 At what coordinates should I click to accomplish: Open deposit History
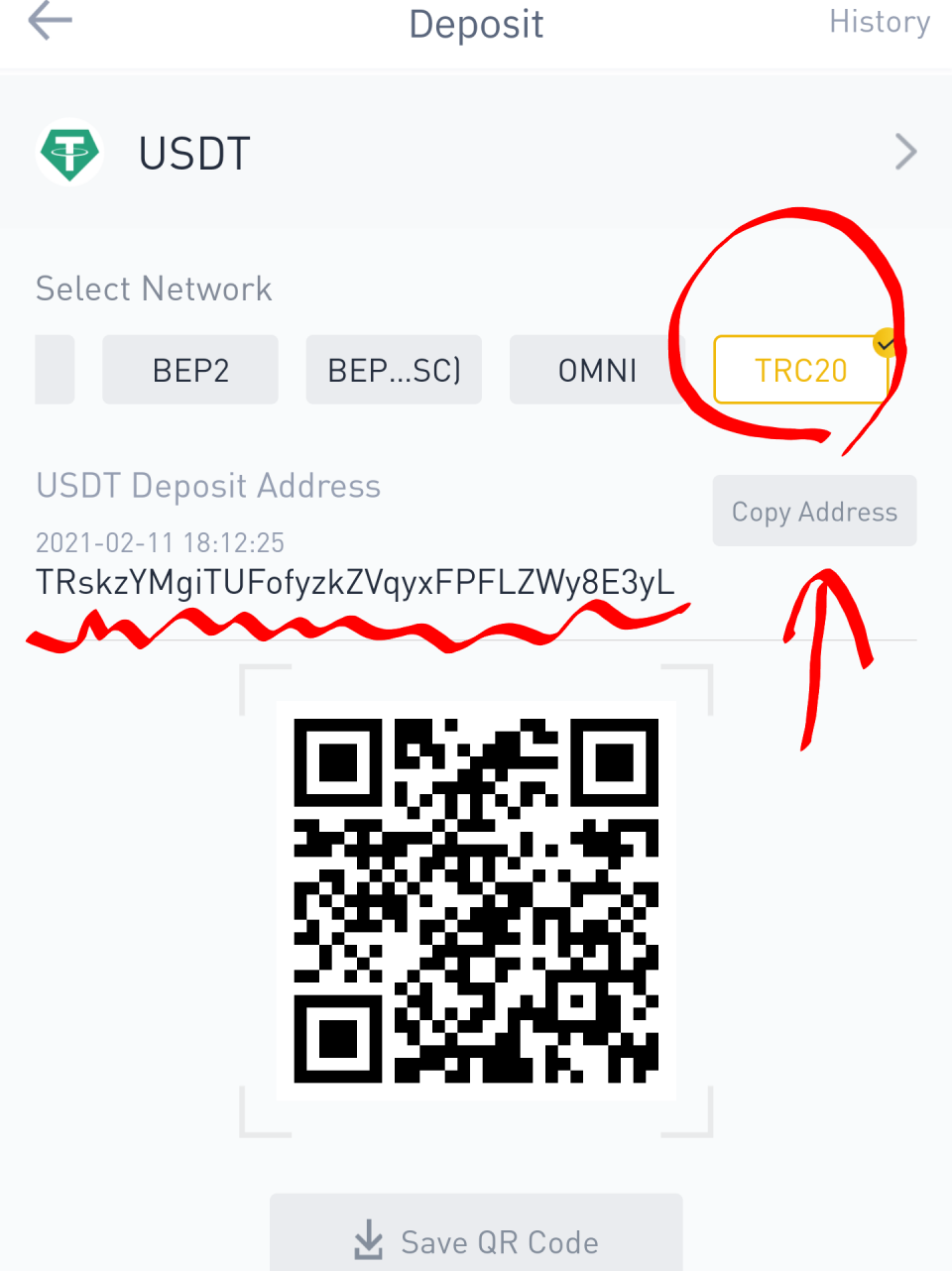(x=879, y=22)
